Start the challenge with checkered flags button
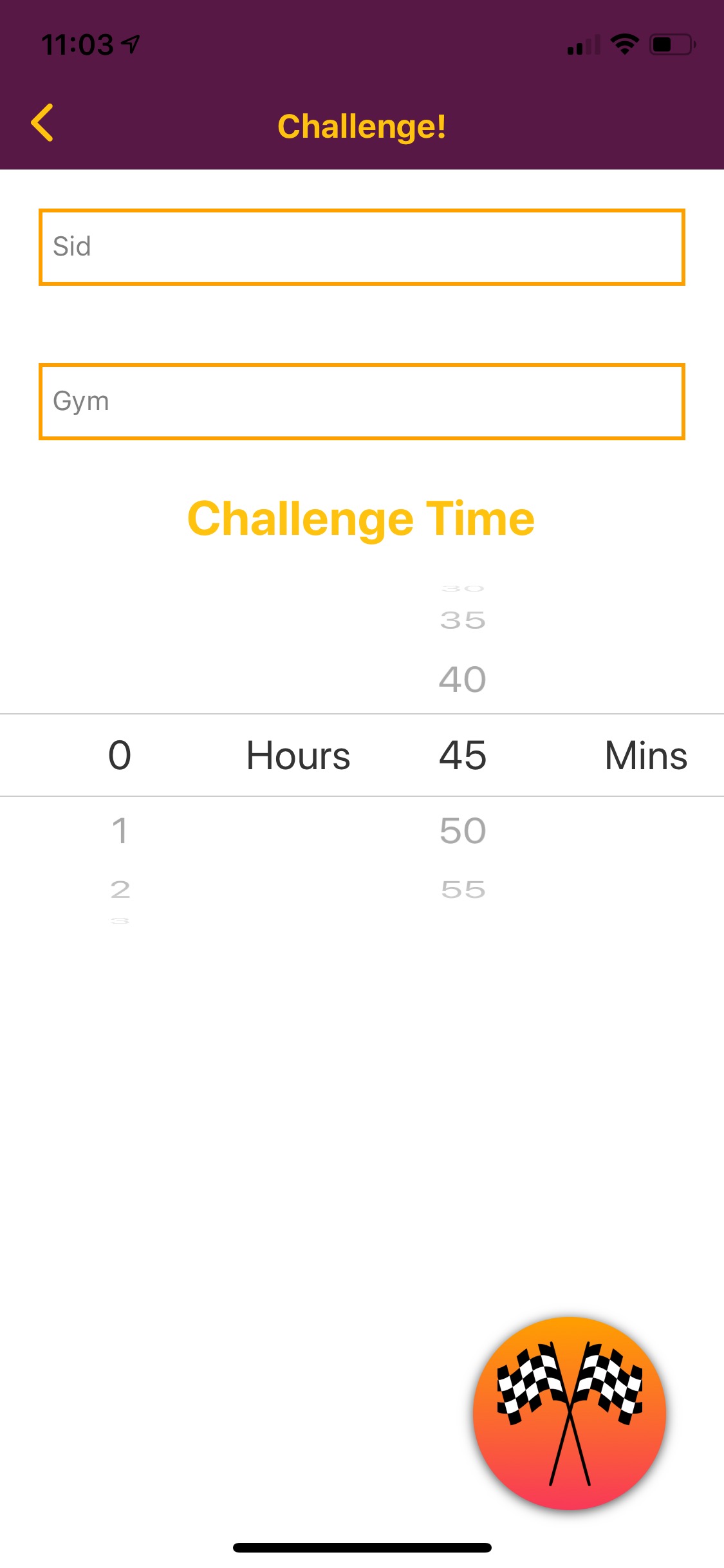This screenshot has height=1568, width=724. (x=569, y=1413)
